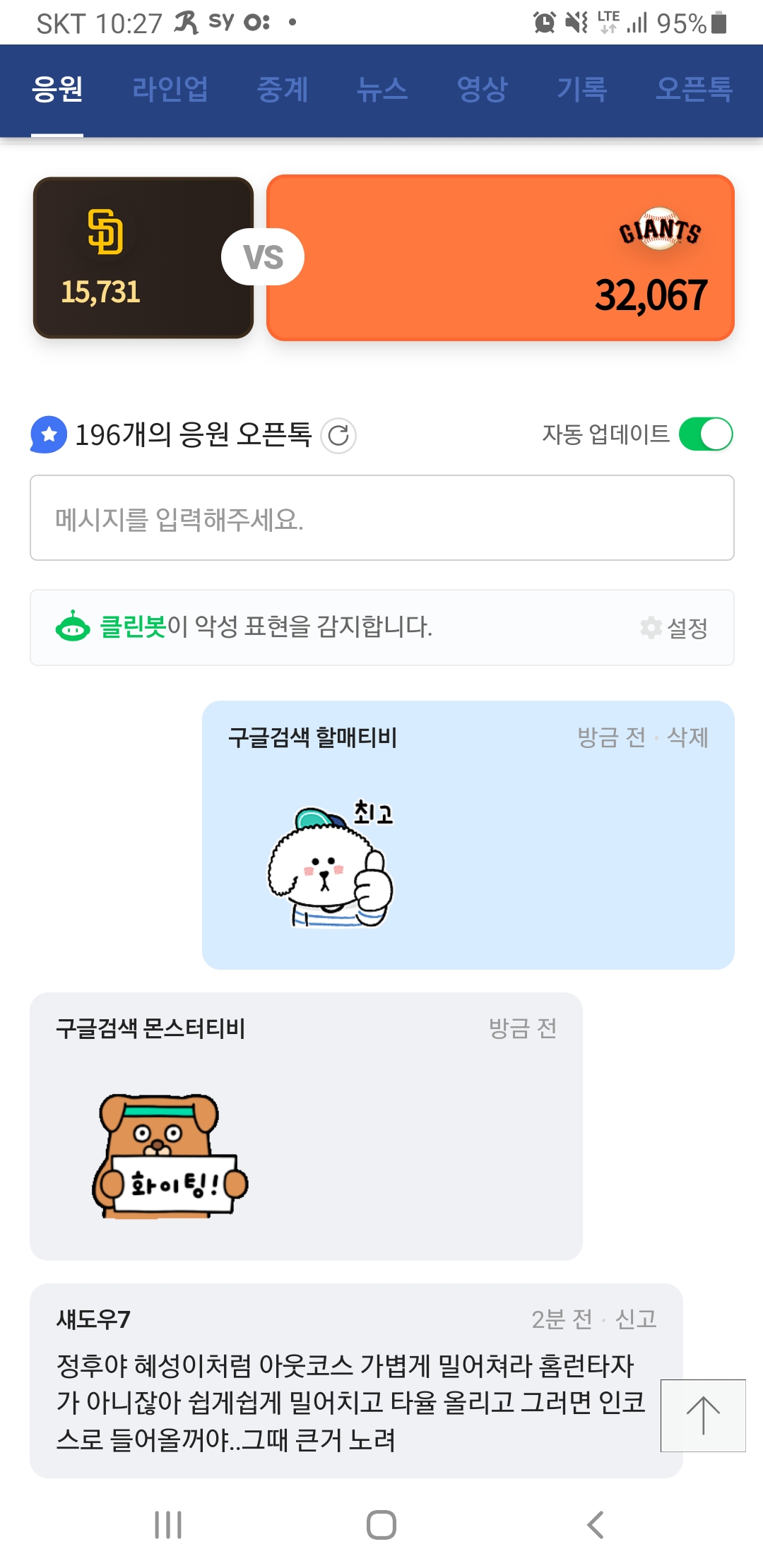The image size is (763, 1568).
Task: Open 클린봇 설정
Action: pos(675,628)
